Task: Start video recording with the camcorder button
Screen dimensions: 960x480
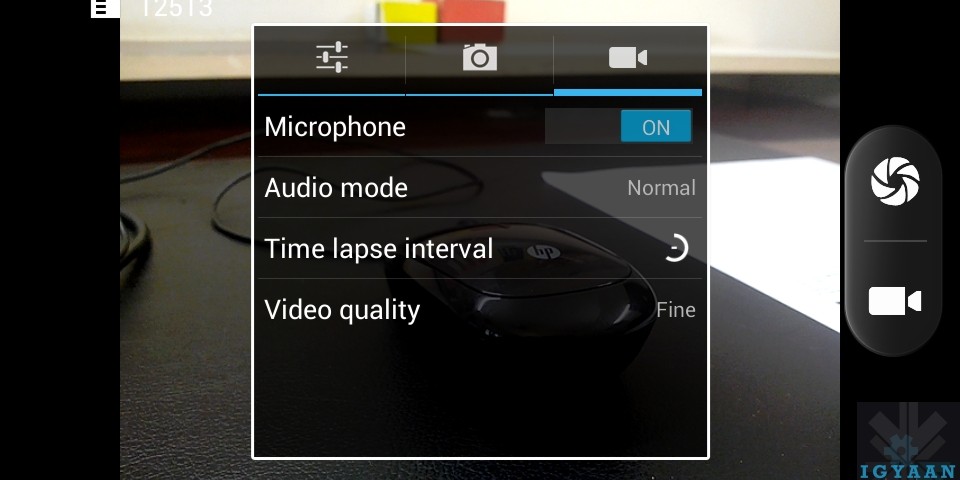Action: pos(895,300)
